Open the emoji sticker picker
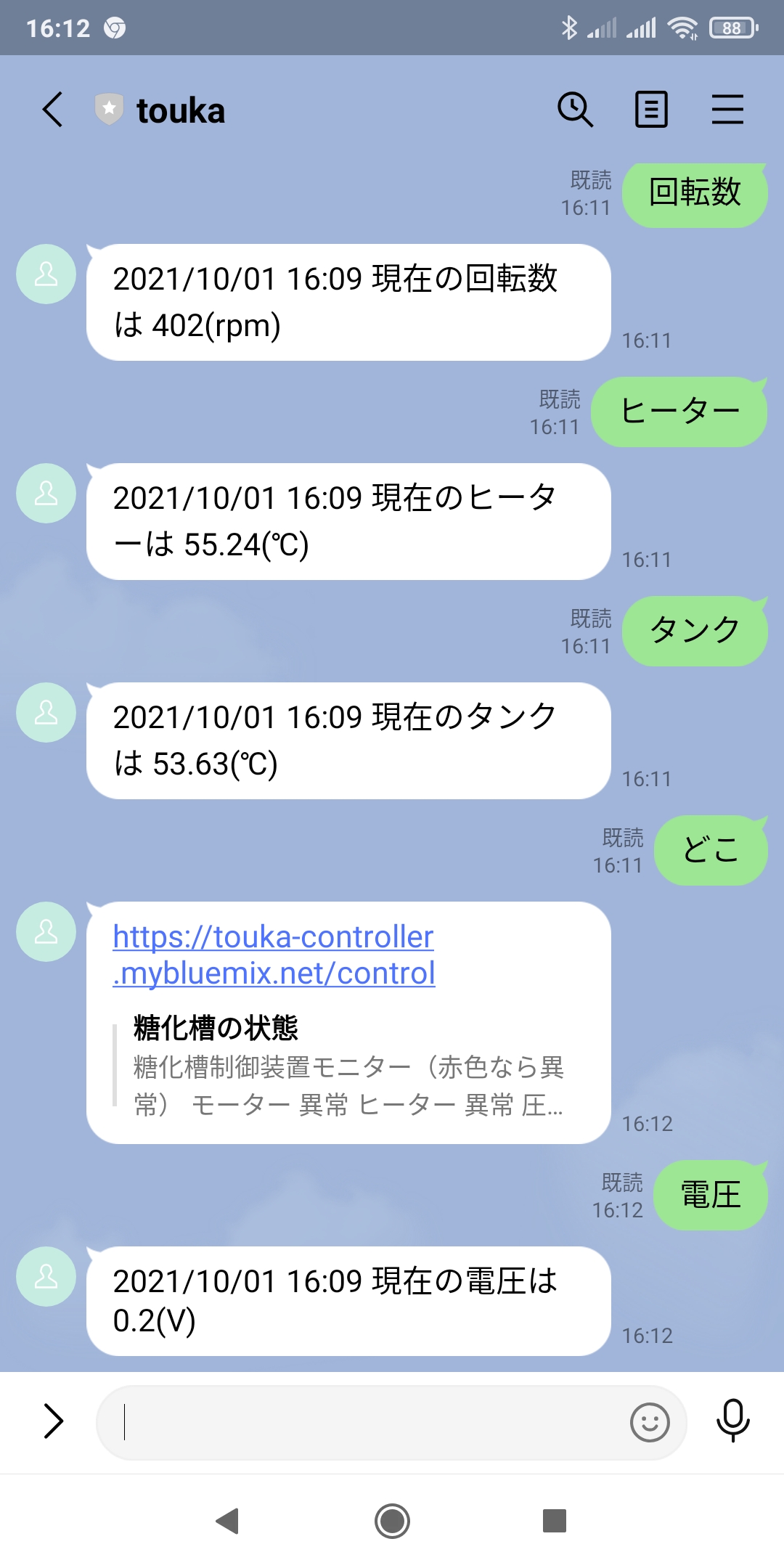Screen dimensions: 784x1568 [650, 1422]
